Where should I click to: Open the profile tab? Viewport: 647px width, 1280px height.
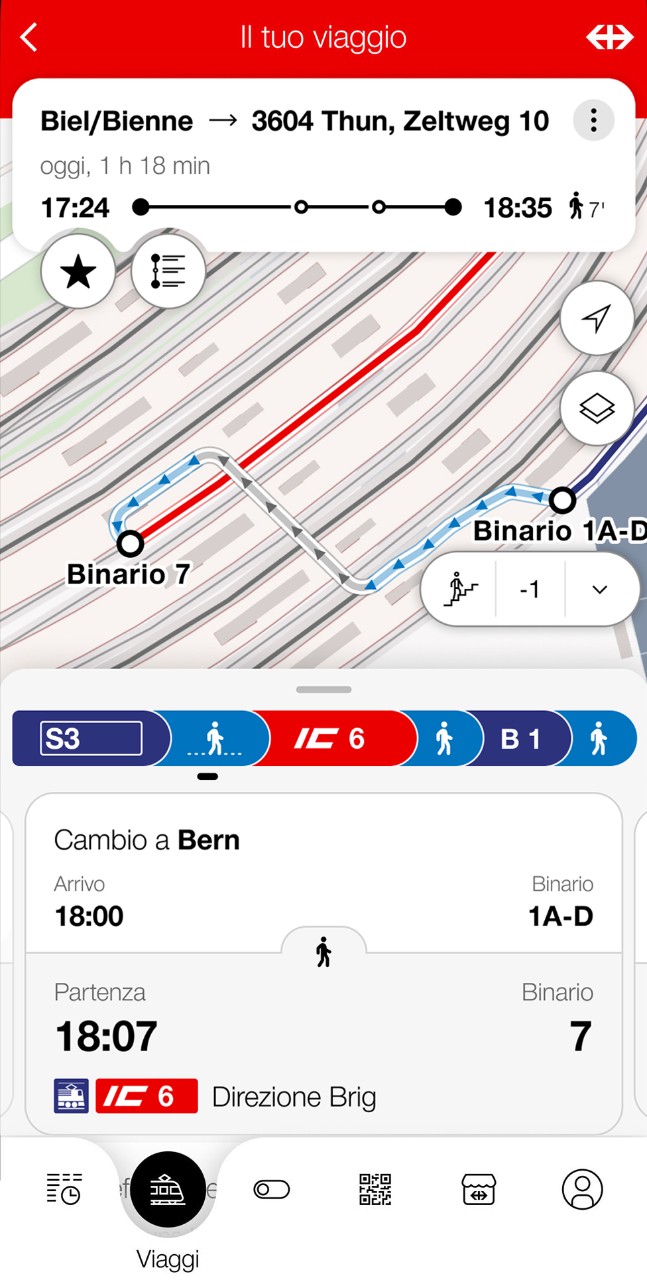pos(582,1189)
